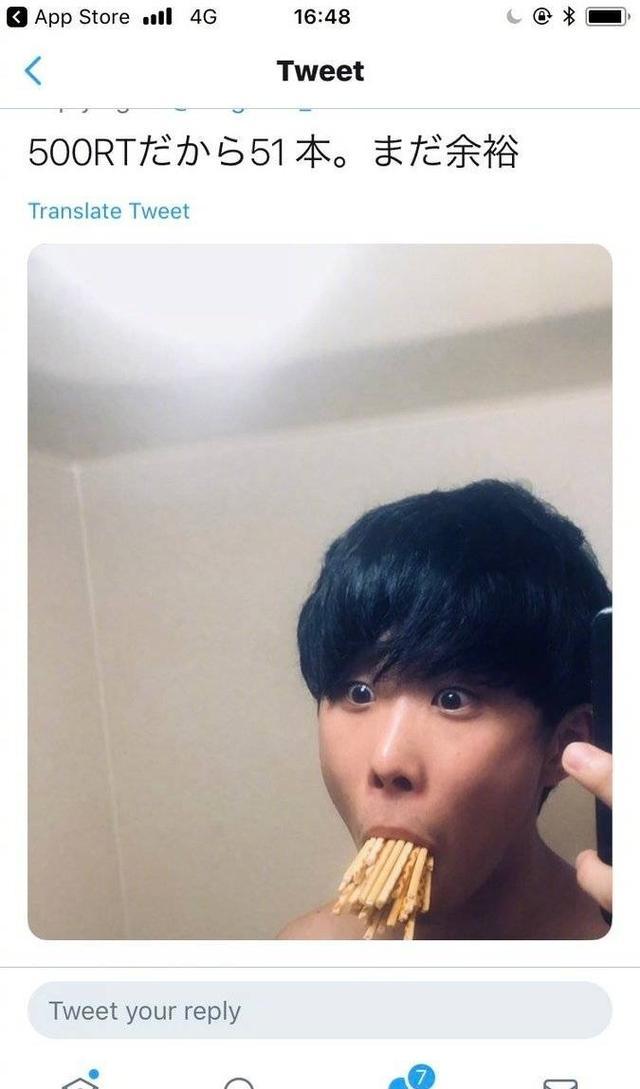Switch to the Messages tab
640x1089 pixels.
pyautogui.click(x=560, y=1082)
